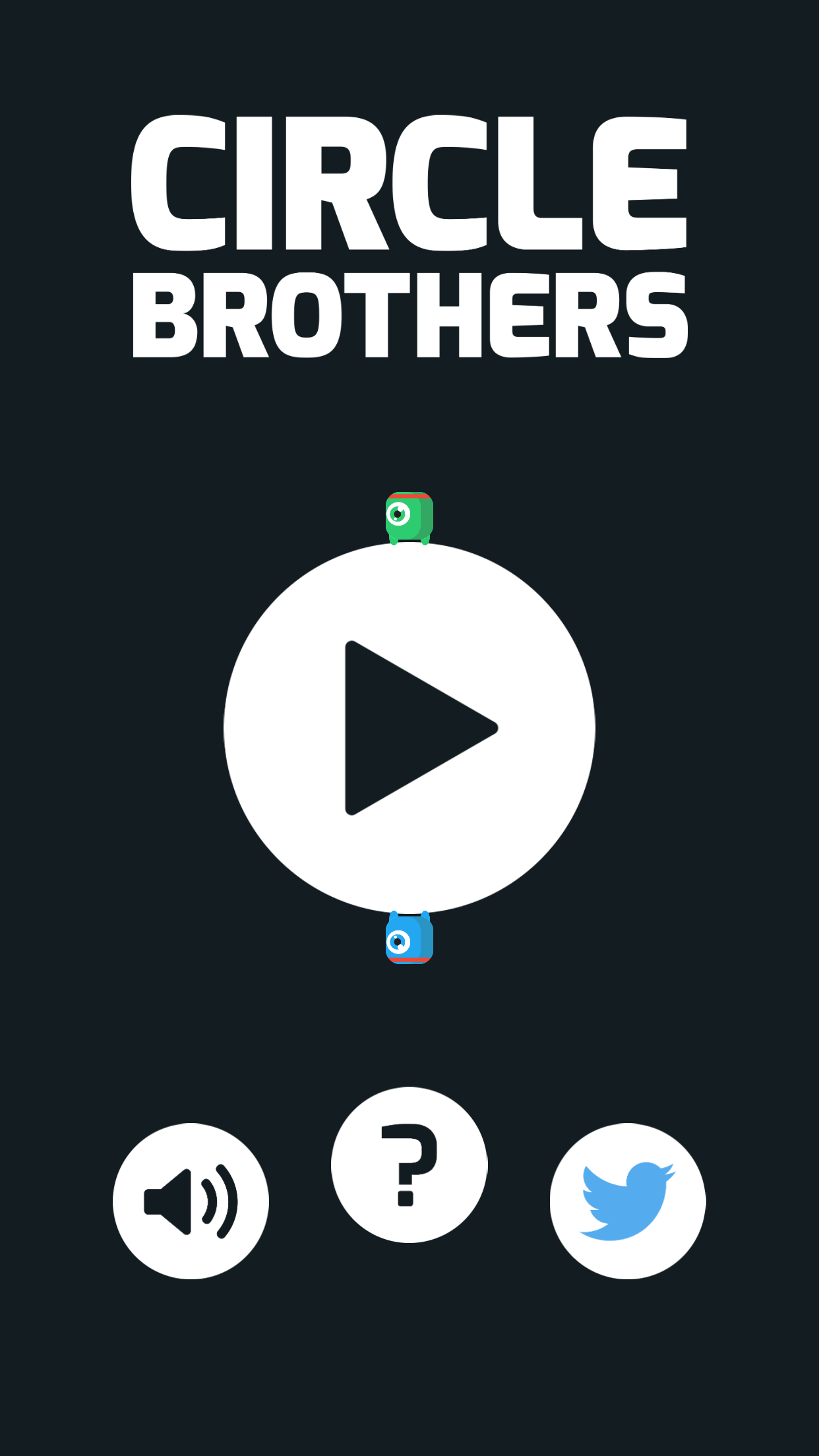Open the Twitter bird button
819x1456 pixels.
tap(628, 1201)
